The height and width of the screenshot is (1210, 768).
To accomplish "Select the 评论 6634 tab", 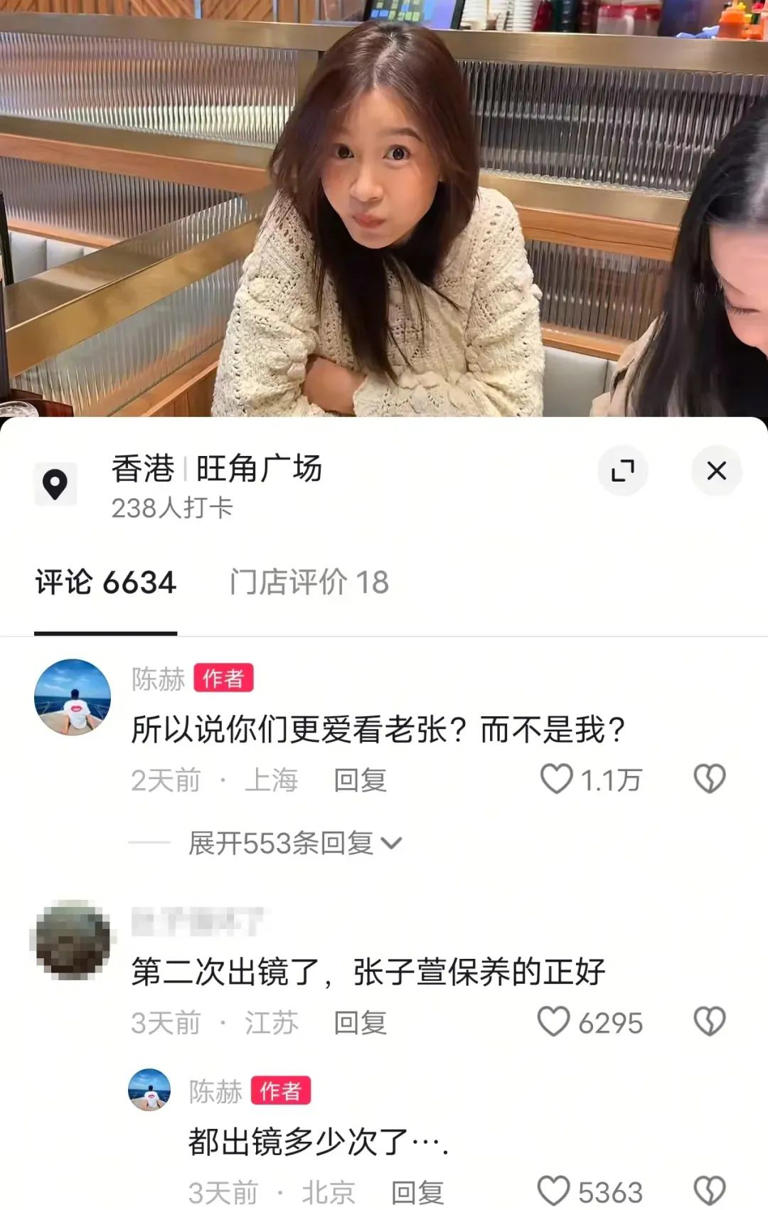I will (x=106, y=582).
